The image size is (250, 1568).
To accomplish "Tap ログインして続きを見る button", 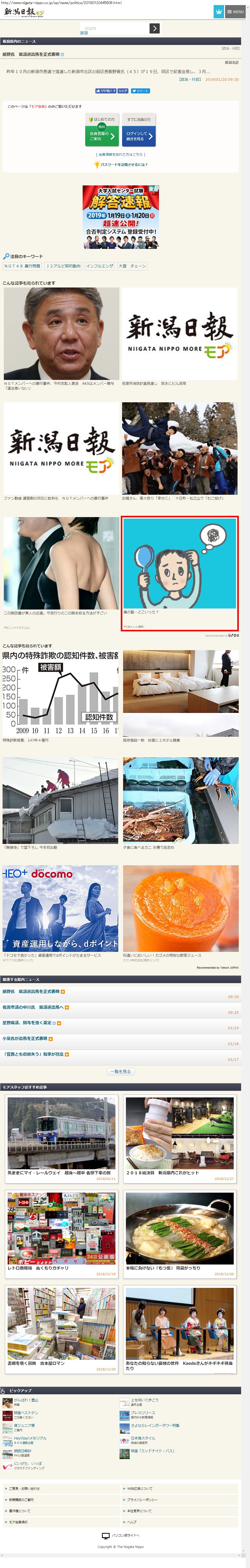I will click(138, 136).
